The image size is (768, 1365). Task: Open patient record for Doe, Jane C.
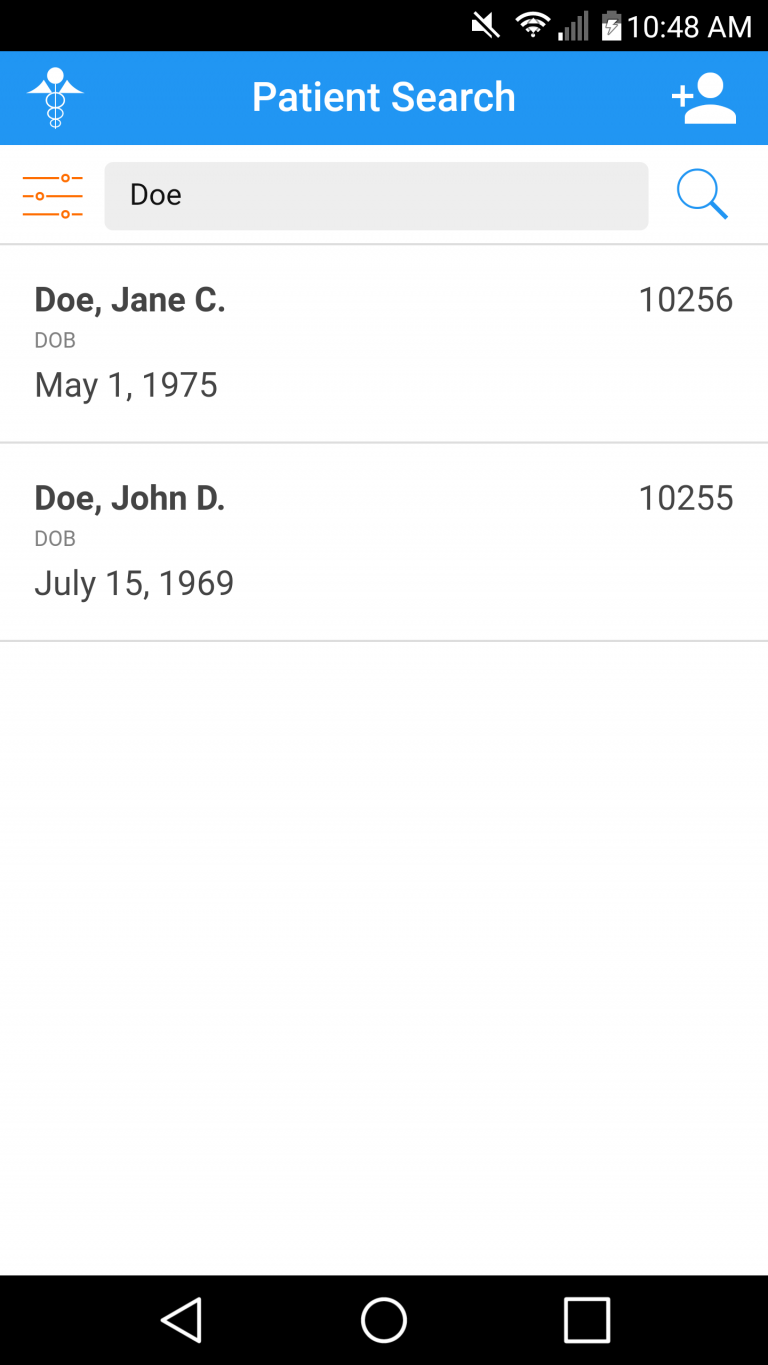click(x=384, y=343)
